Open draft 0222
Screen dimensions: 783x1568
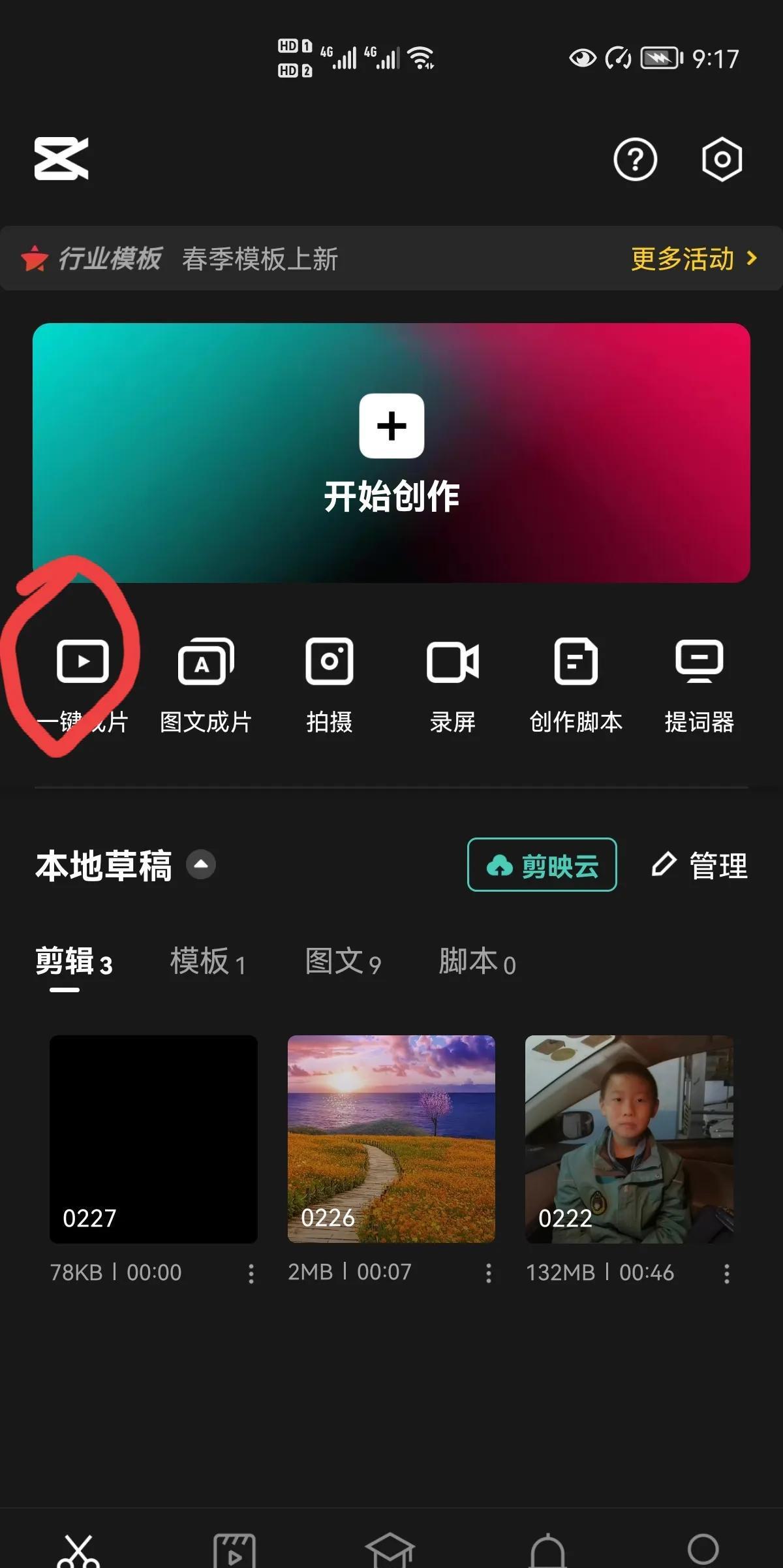coord(629,1138)
